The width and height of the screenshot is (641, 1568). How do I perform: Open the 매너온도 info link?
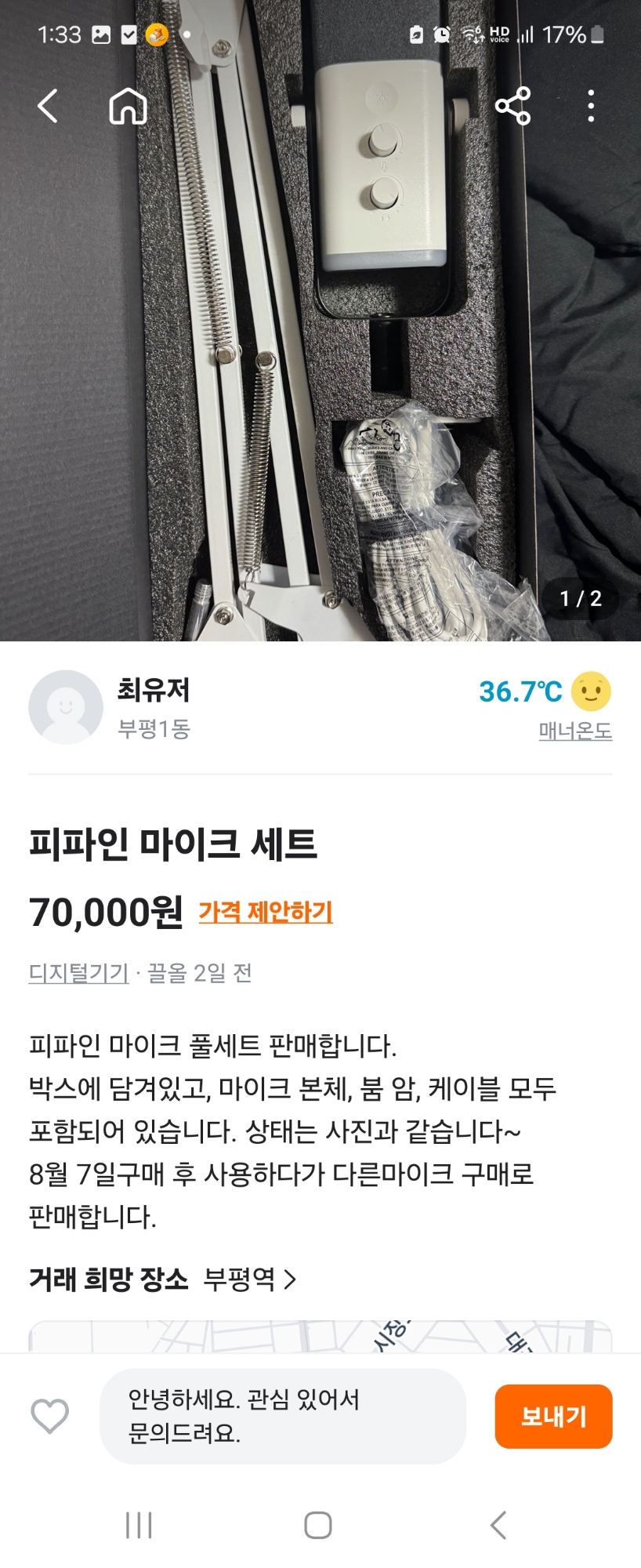click(574, 731)
